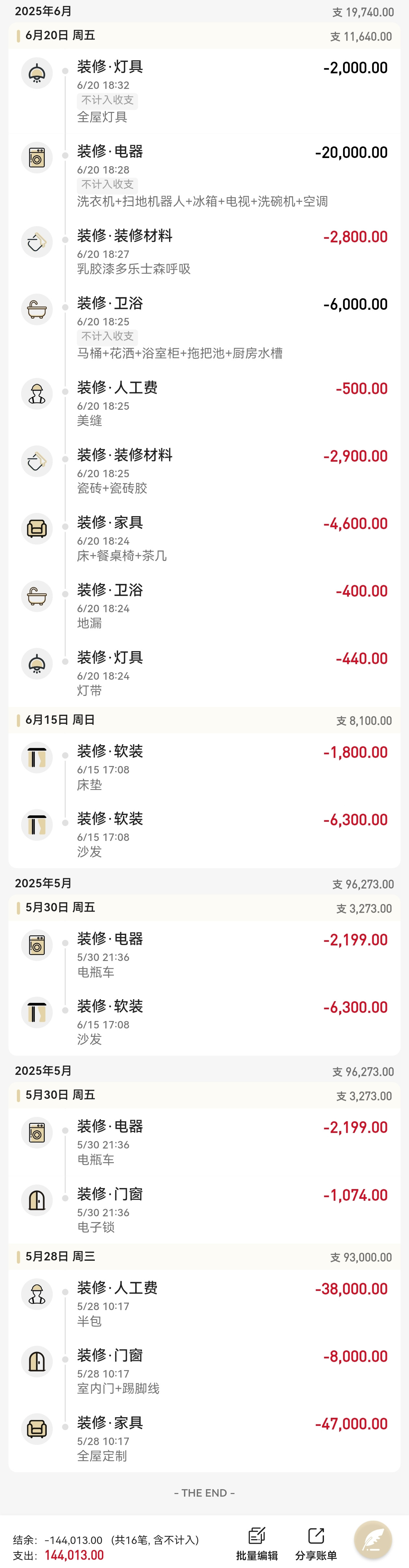This screenshot has height=1568, width=409.
Task: Tap the floating feather button to add a record
Action: 373,1539
